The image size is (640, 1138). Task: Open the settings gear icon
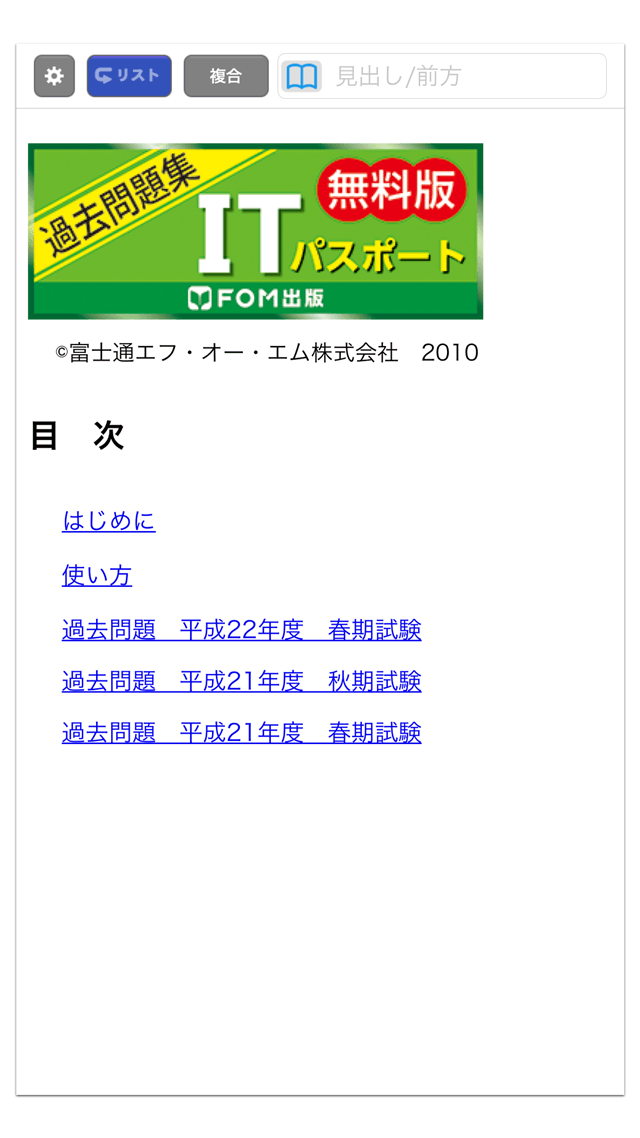[54, 76]
